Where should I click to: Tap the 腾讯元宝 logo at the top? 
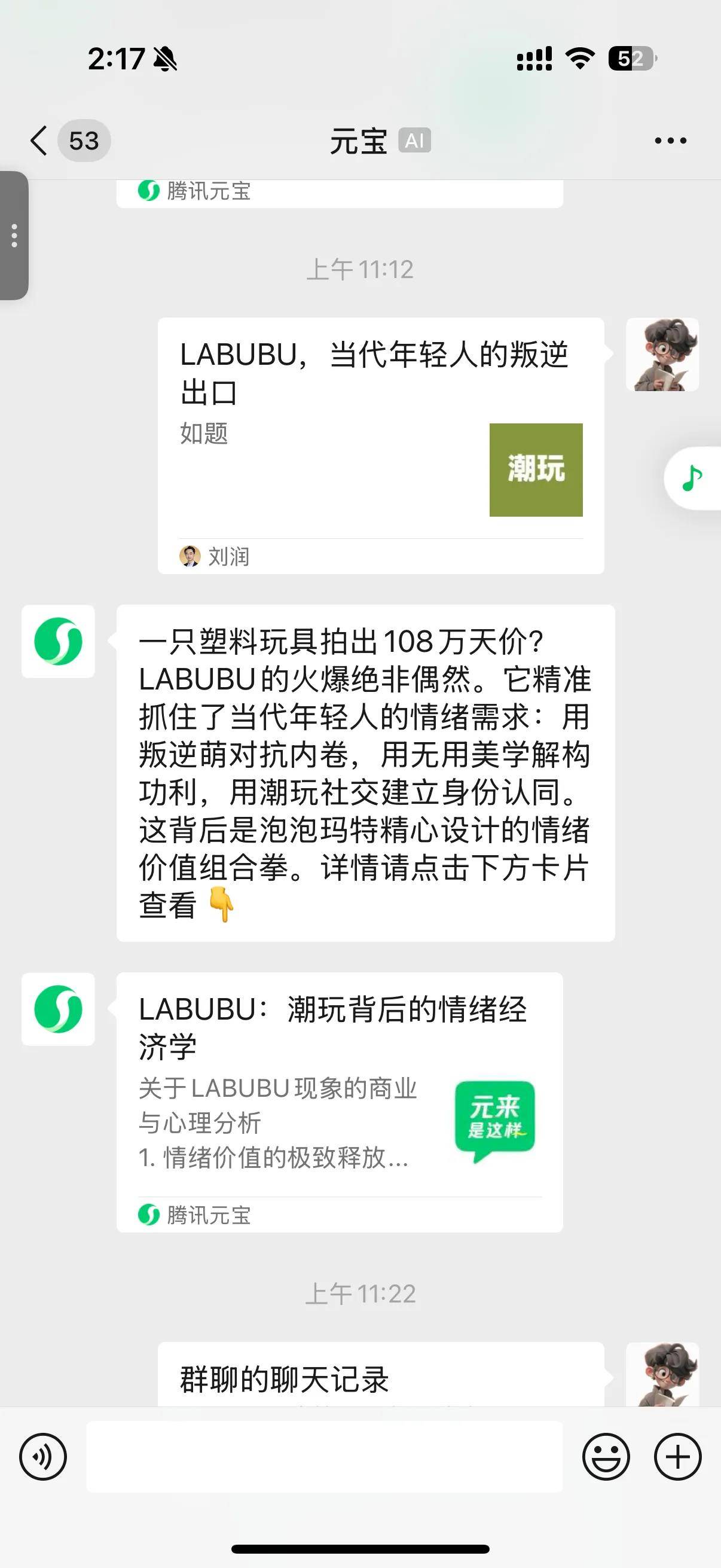click(x=148, y=192)
